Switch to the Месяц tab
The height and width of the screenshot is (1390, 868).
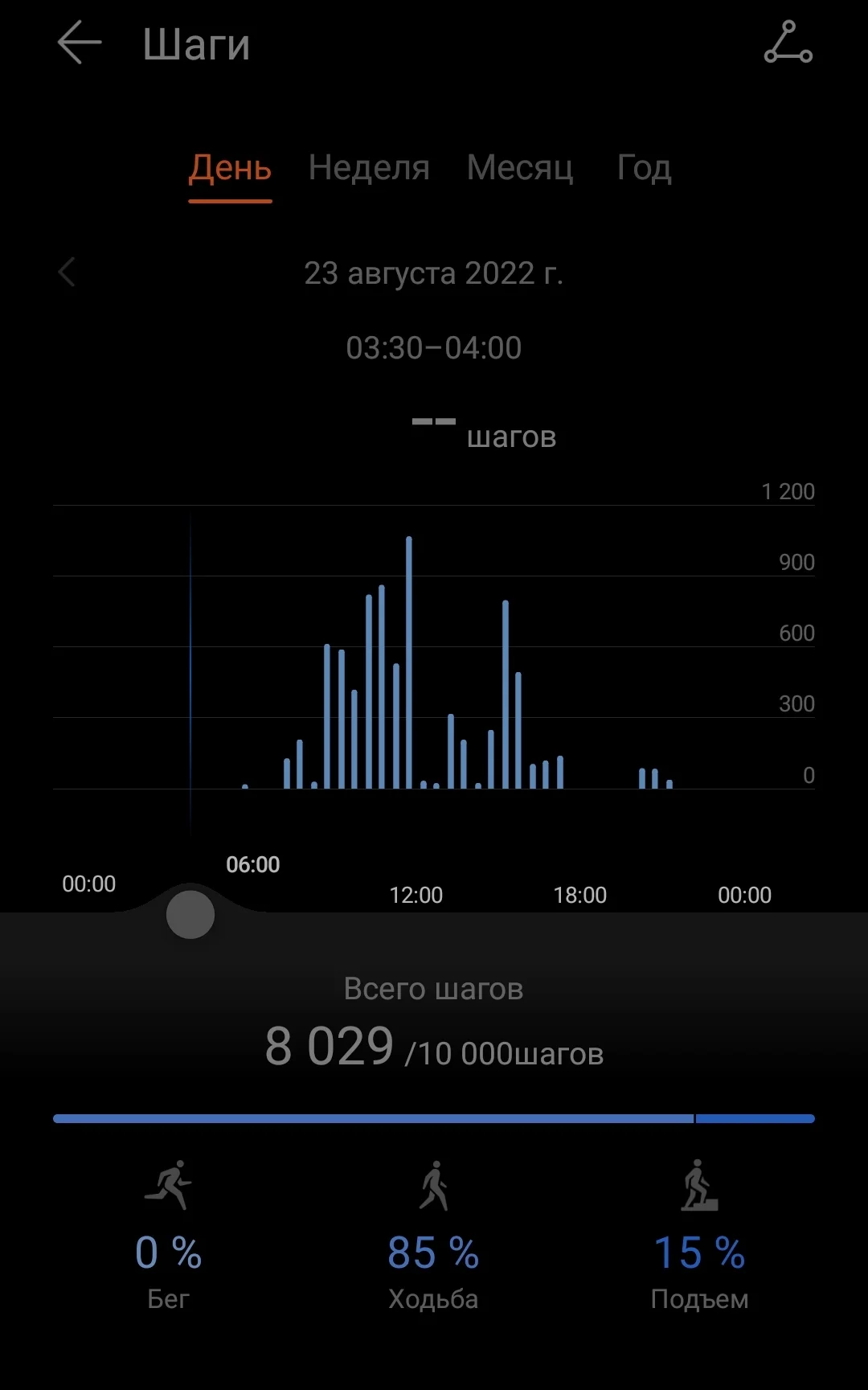point(520,168)
